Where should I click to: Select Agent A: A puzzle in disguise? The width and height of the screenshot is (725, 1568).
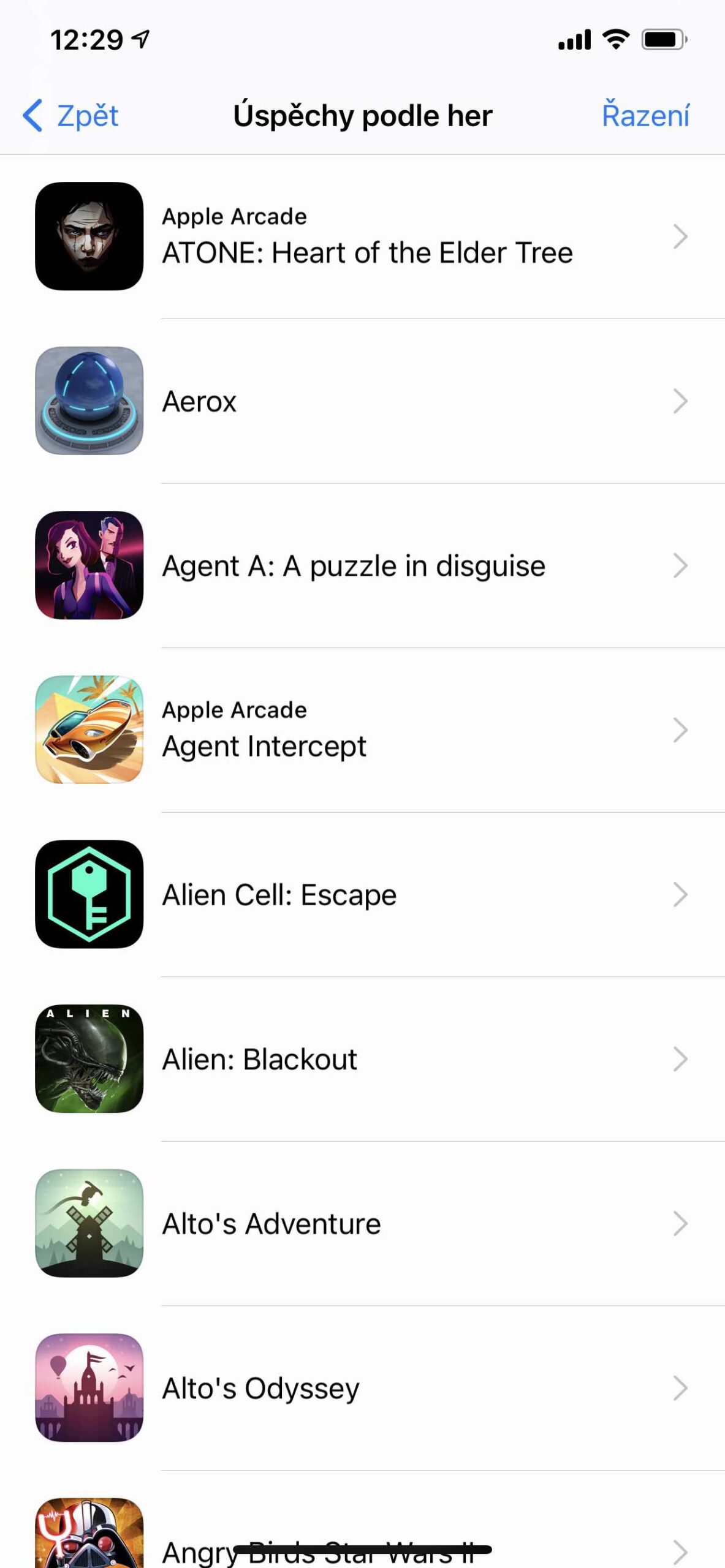pos(366,565)
